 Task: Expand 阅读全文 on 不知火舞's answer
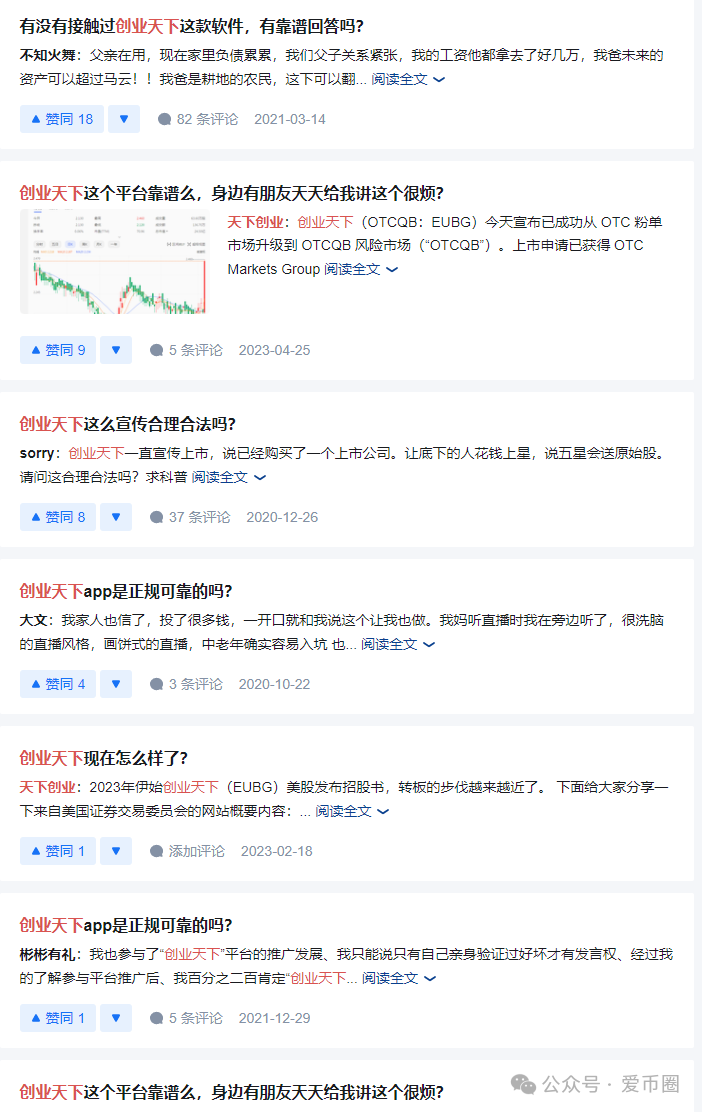407,79
